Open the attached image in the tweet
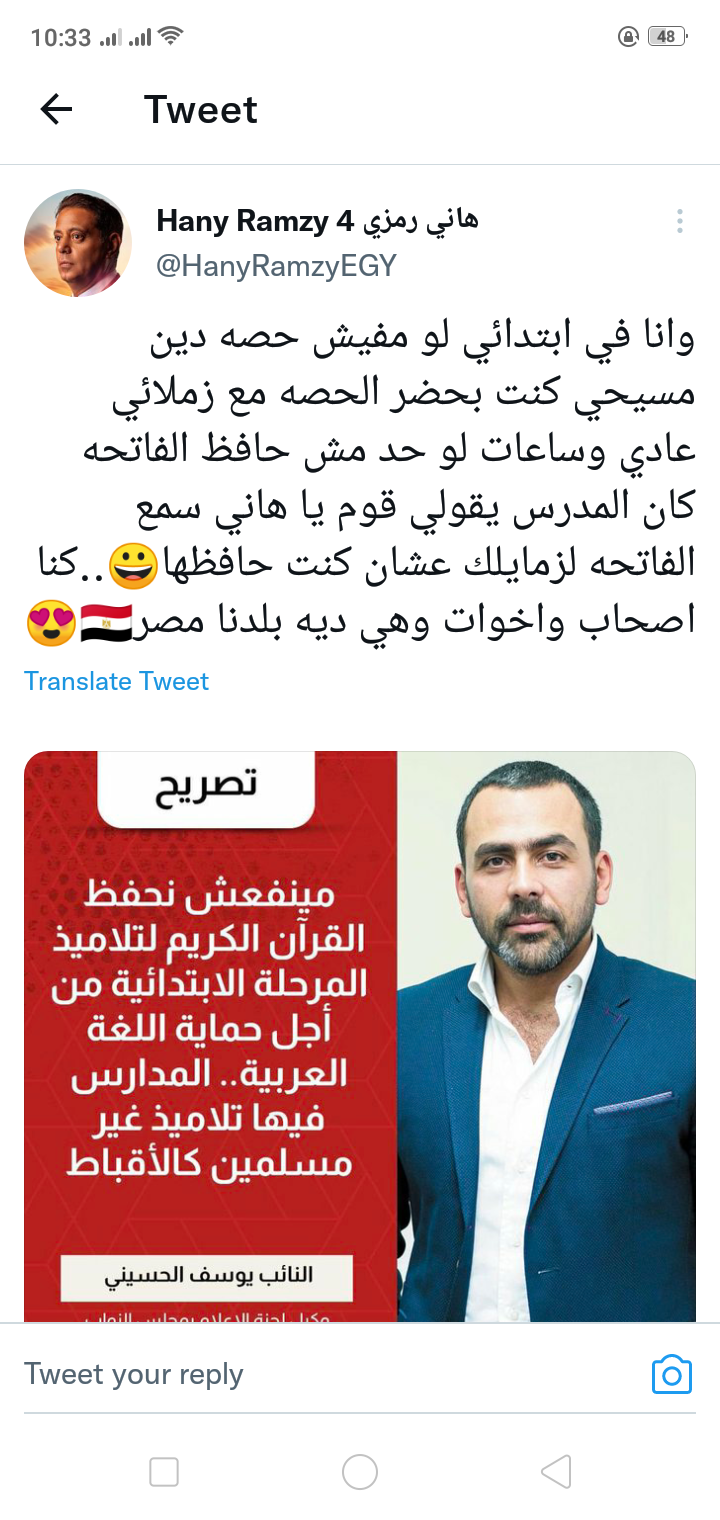The image size is (720, 1520). [x=360, y=1035]
